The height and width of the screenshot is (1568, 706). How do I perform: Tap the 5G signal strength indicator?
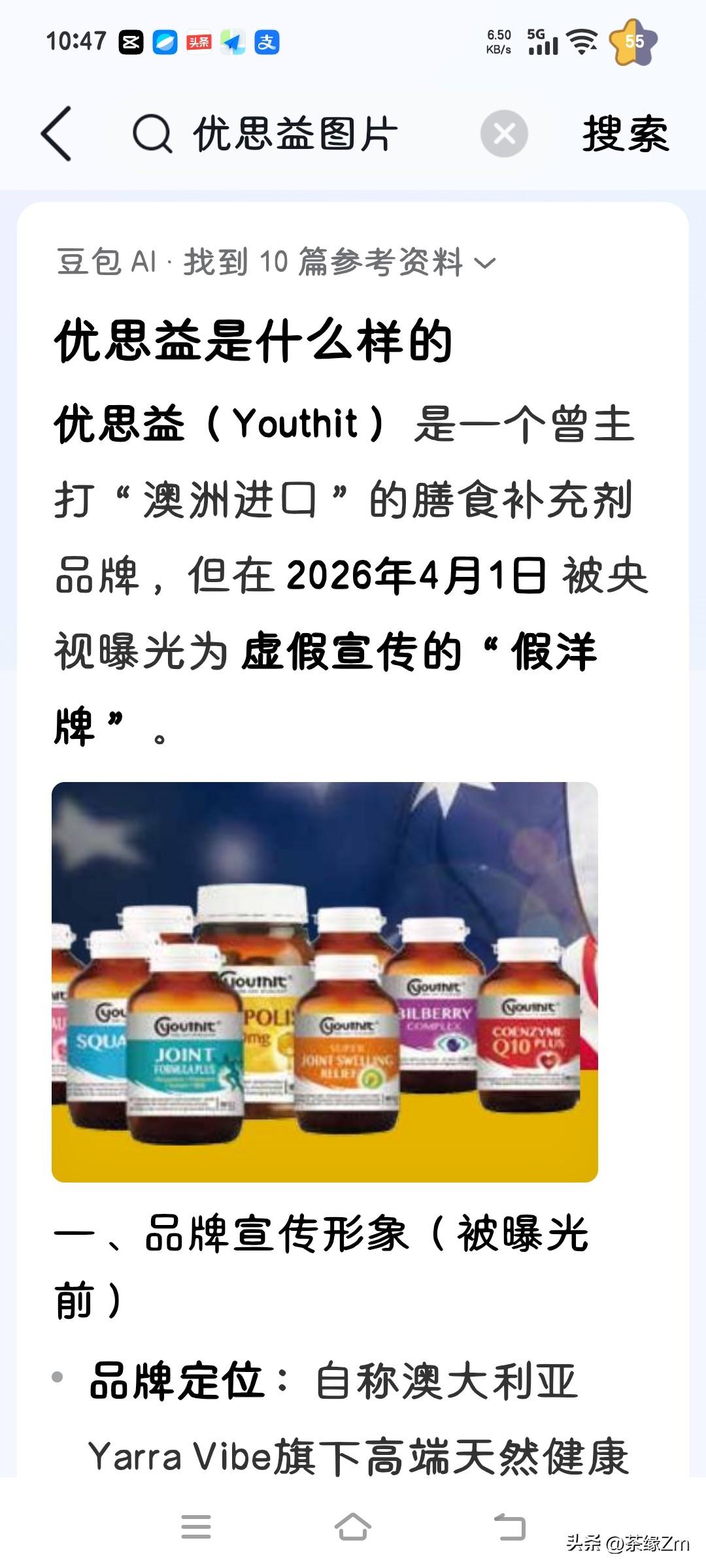click(x=544, y=42)
